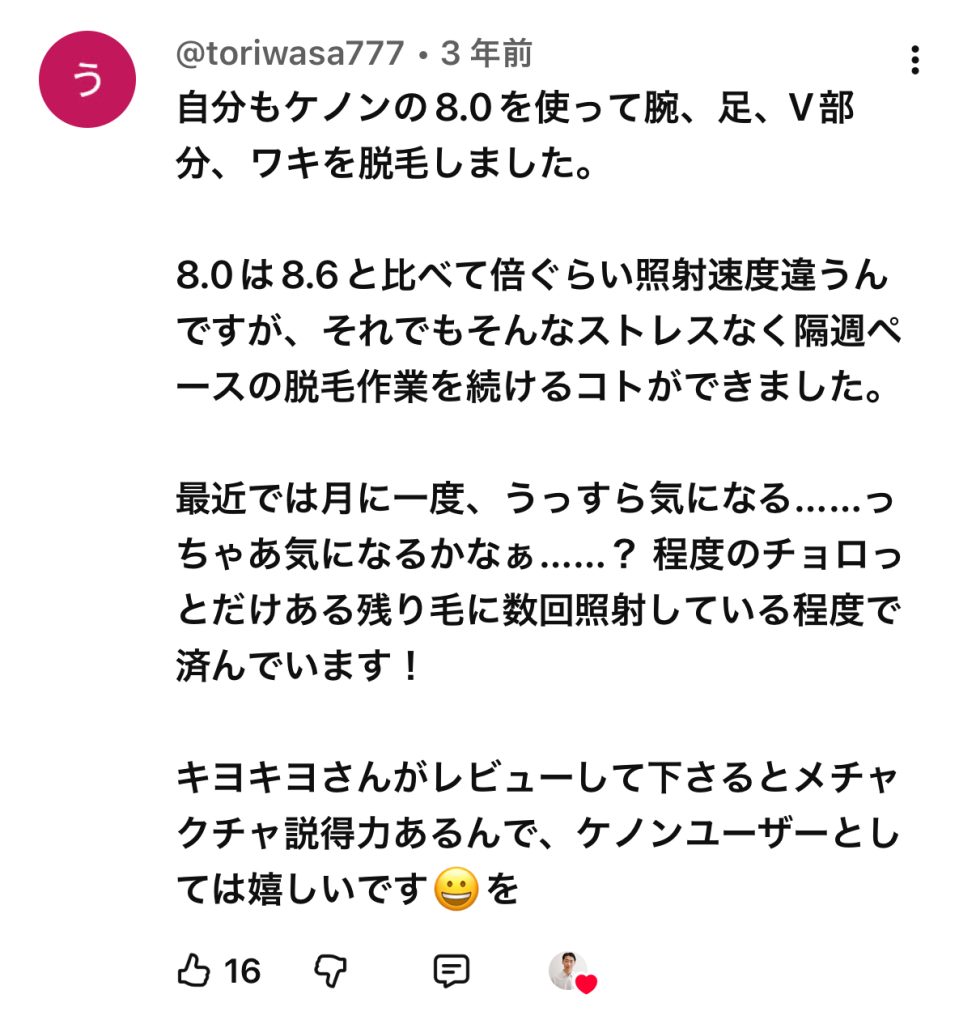
Task: Click the 16 like count label
Action: pyautogui.click(x=241, y=970)
